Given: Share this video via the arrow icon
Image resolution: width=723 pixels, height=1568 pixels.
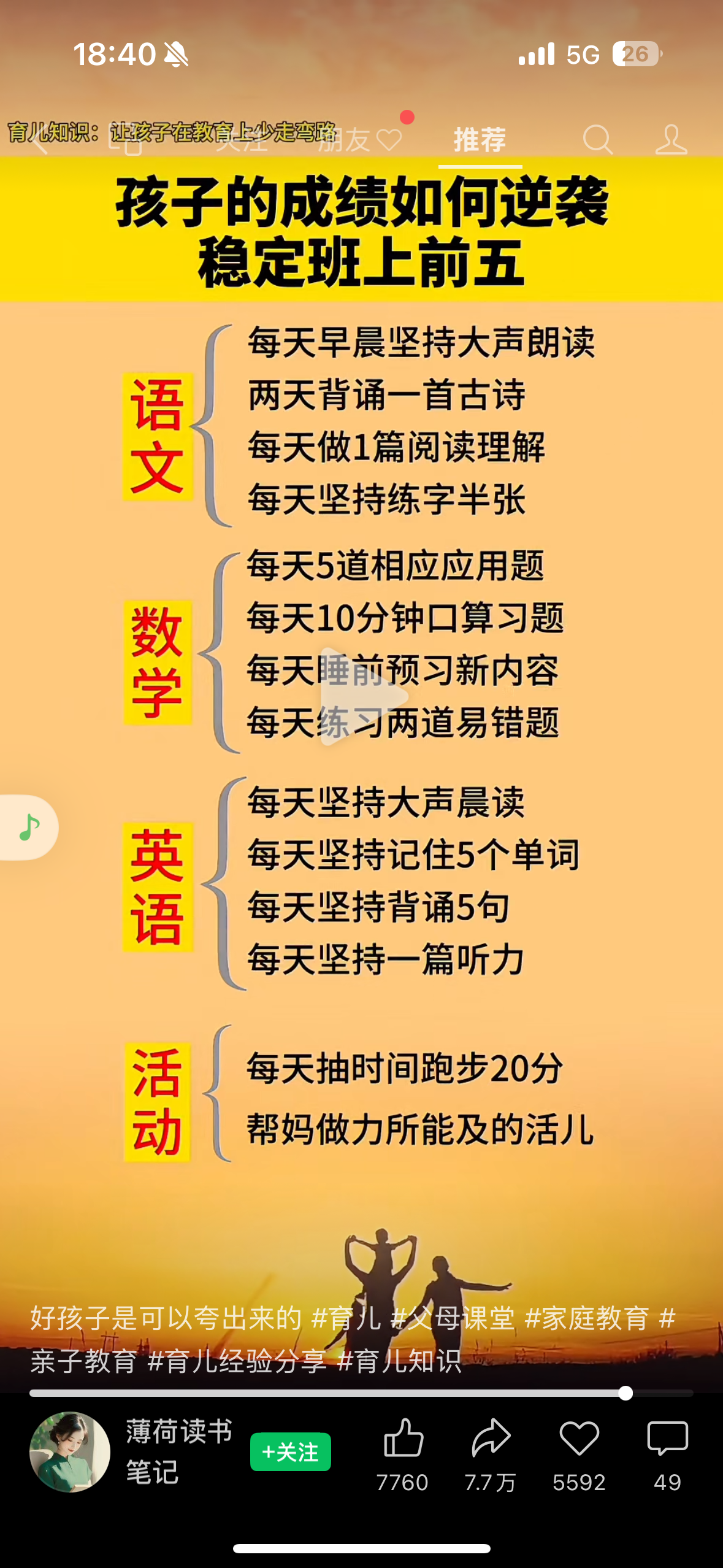Looking at the screenshot, I should 491,1439.
